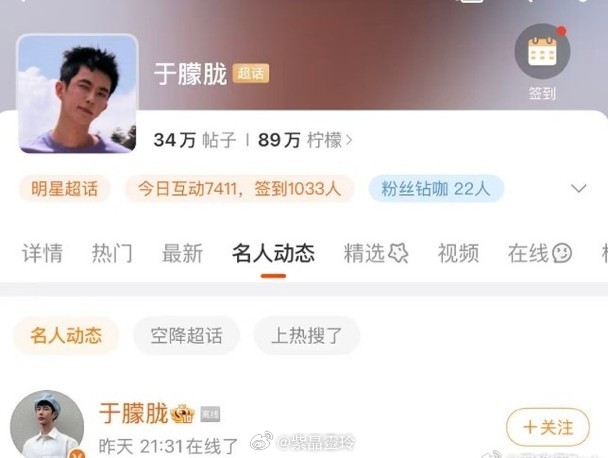Switch to the 精选 tab
The height and width of the screenshot is (458, 608).
[376, 253]
